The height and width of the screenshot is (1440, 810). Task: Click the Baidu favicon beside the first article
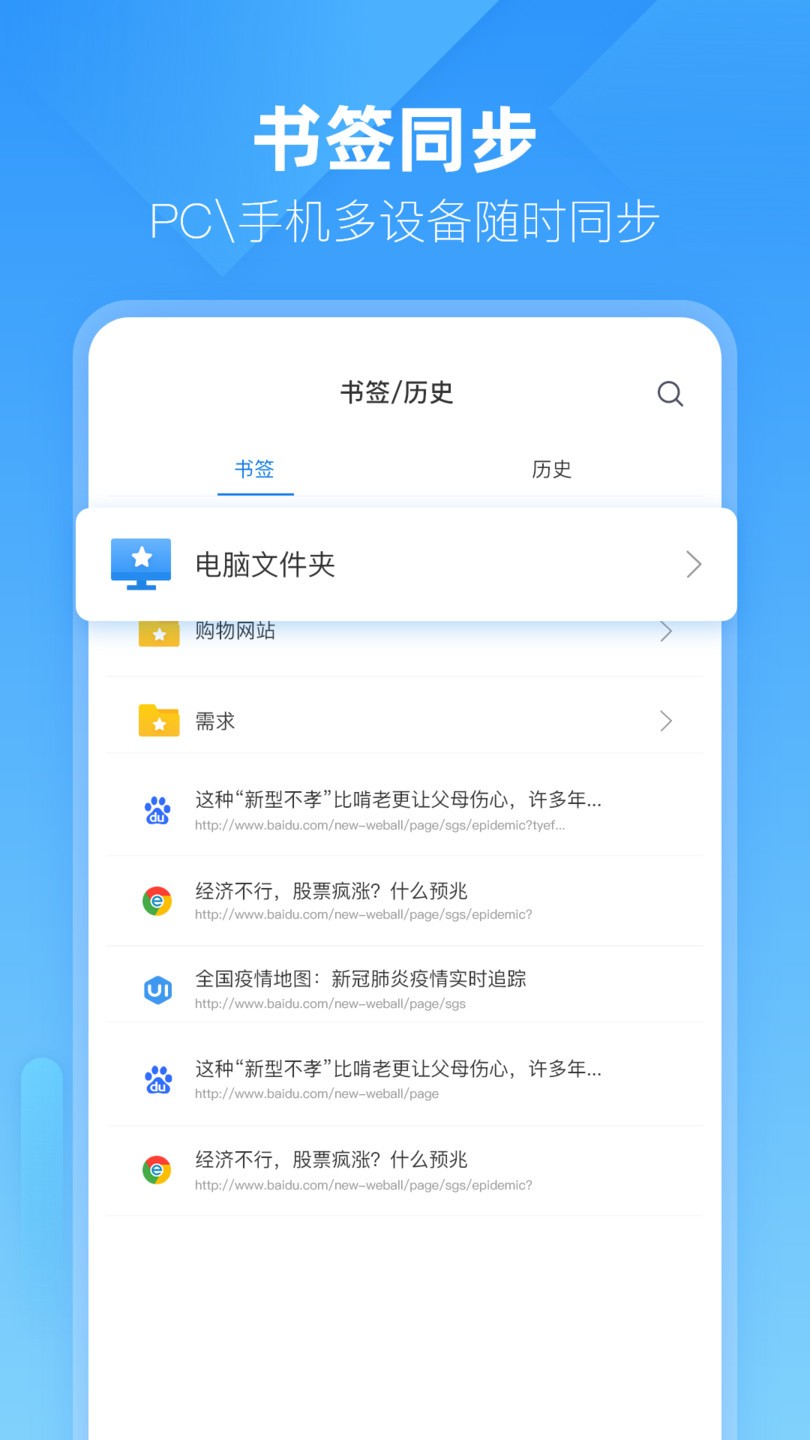click(157, 810)
